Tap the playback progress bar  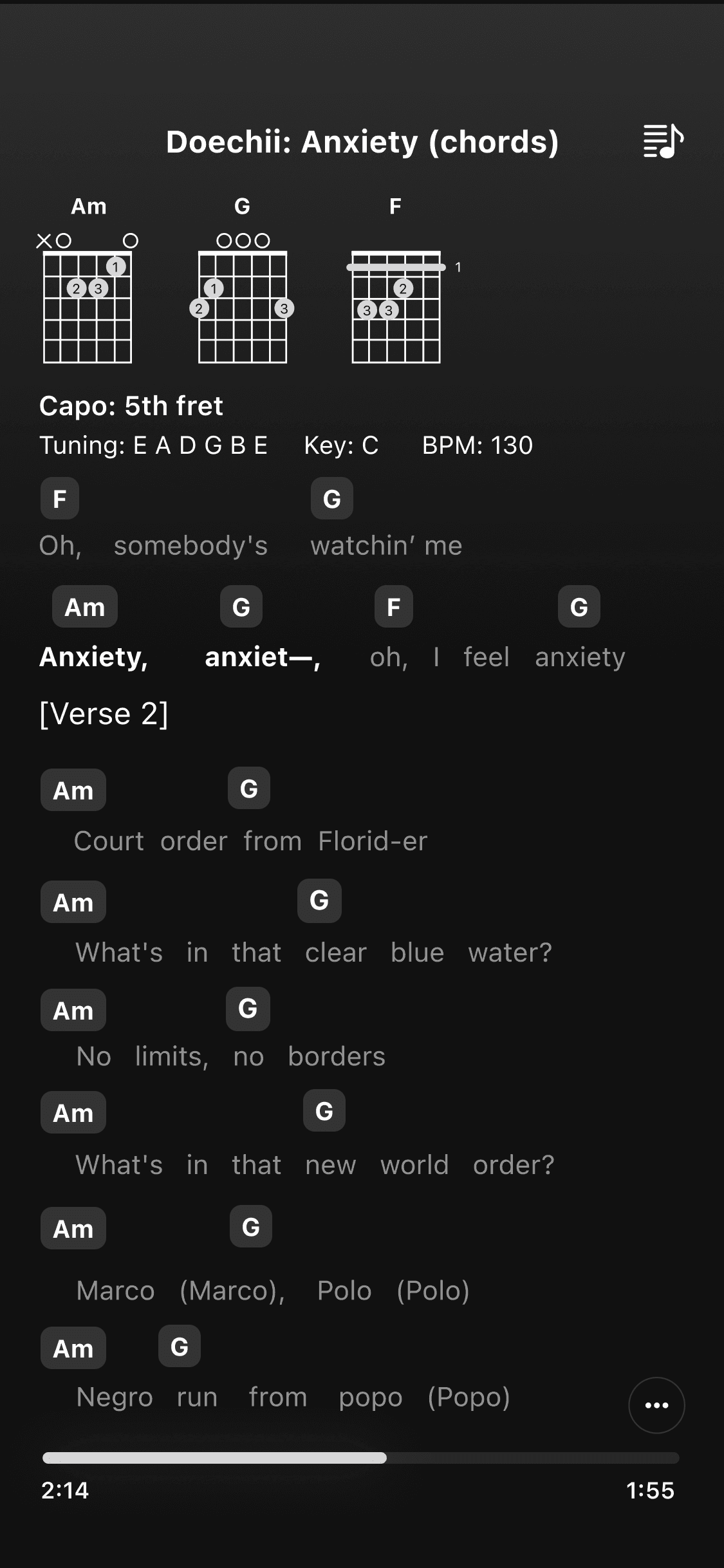tap(360, 1458)
